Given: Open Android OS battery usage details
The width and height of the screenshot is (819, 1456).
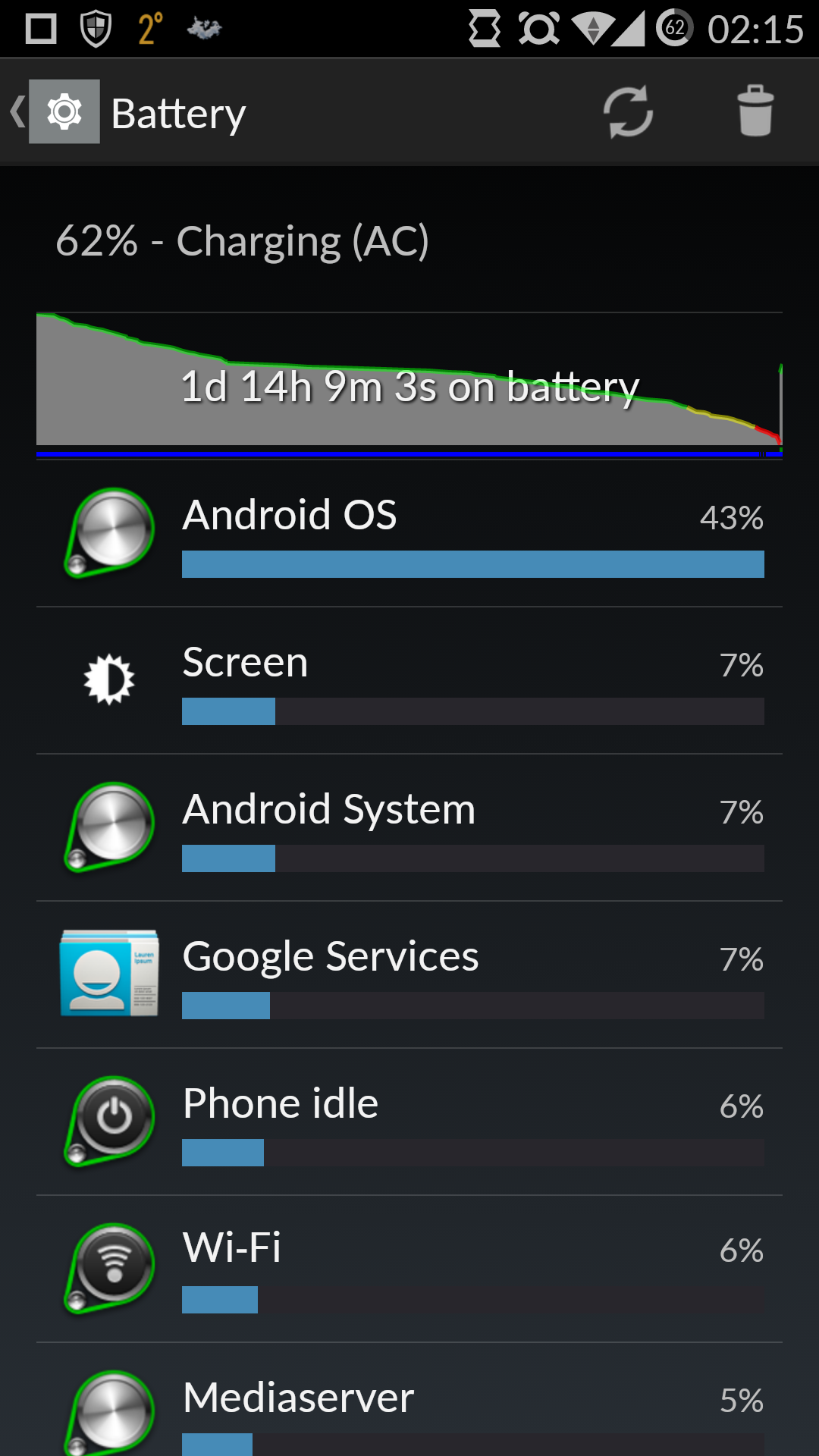Looking at the screenshot, I should [x=409, y=533].
